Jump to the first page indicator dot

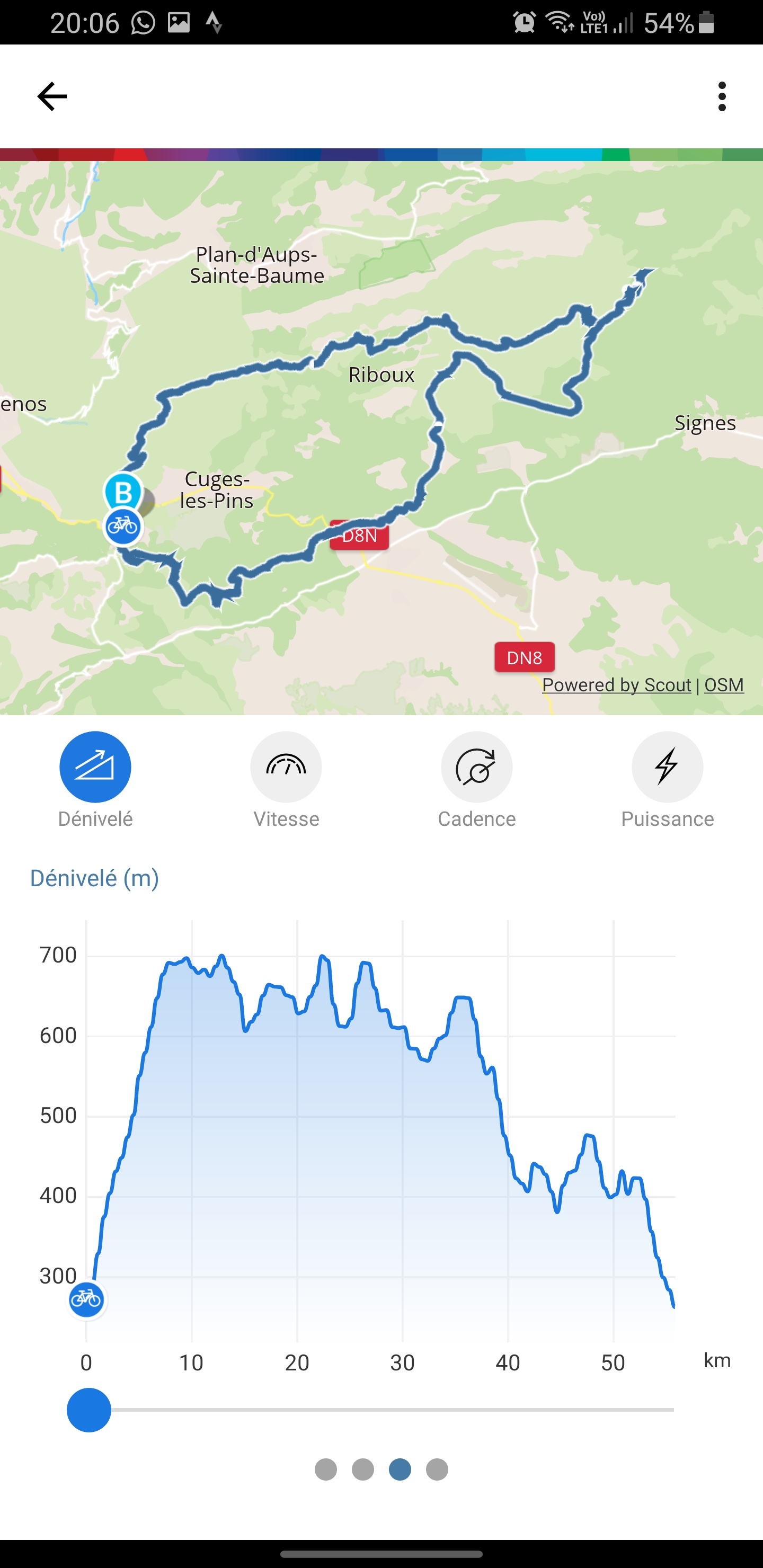[x=326, y=1469]
